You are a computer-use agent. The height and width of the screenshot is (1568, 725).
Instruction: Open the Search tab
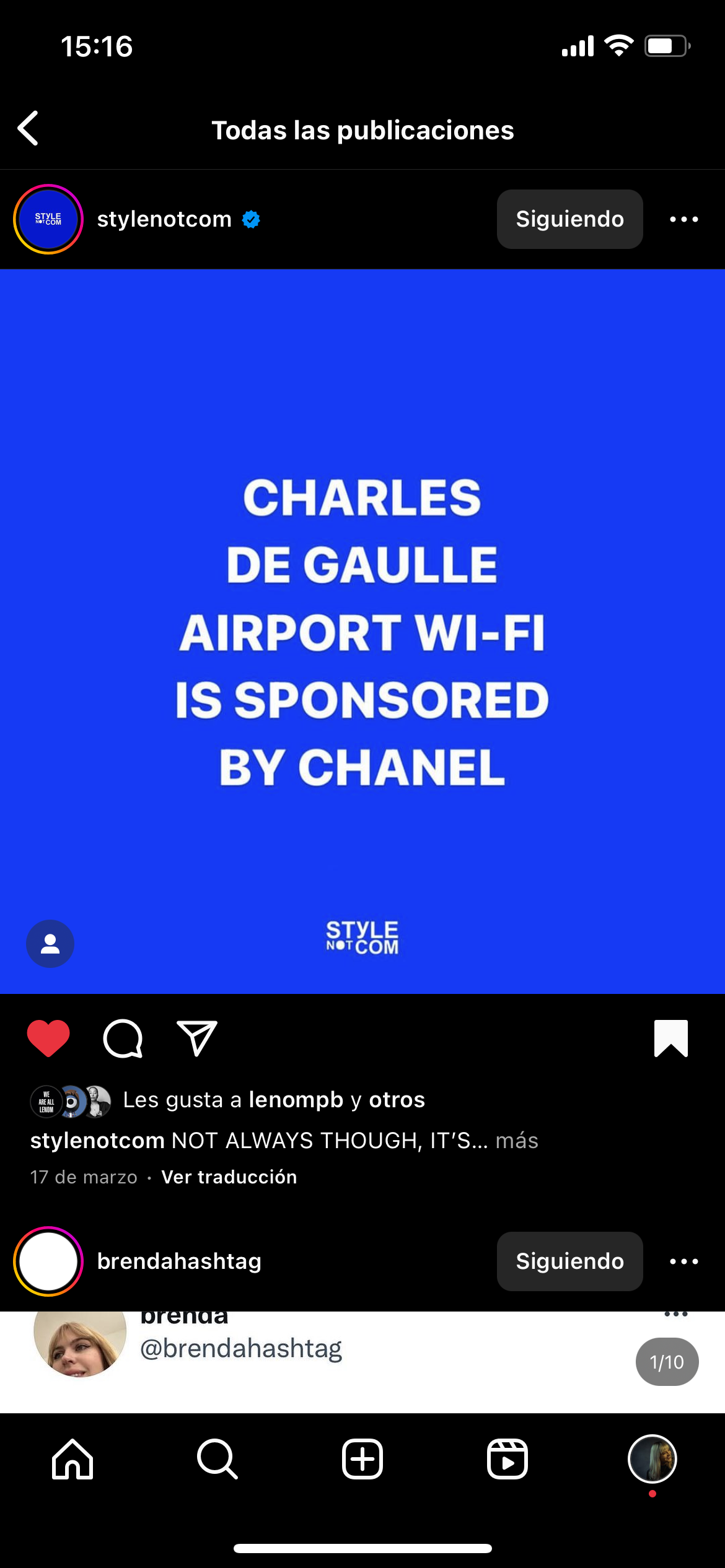(x=217, y=1459)
